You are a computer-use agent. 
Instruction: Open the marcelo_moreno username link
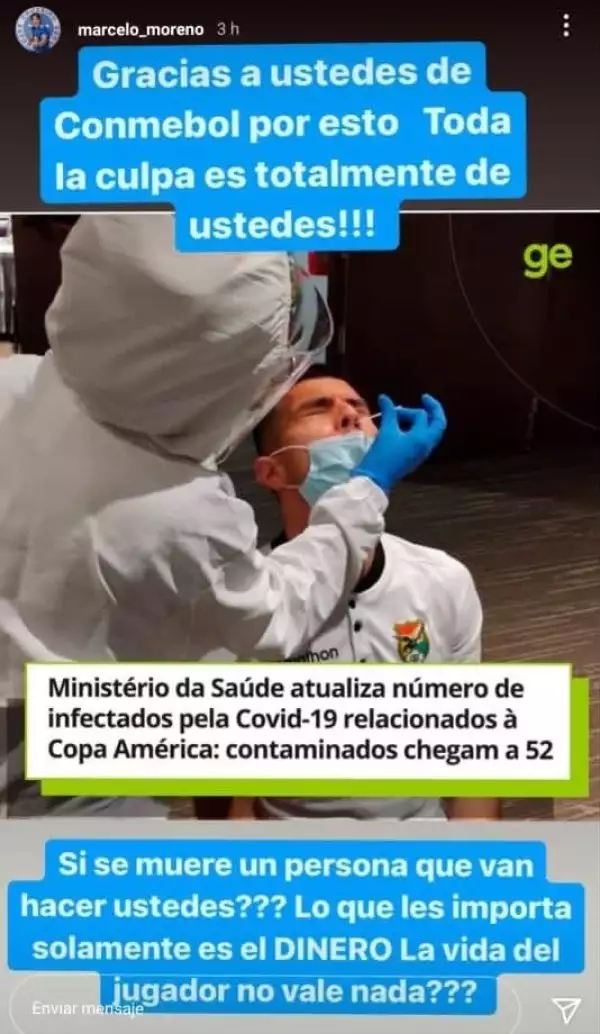[143, 30]
